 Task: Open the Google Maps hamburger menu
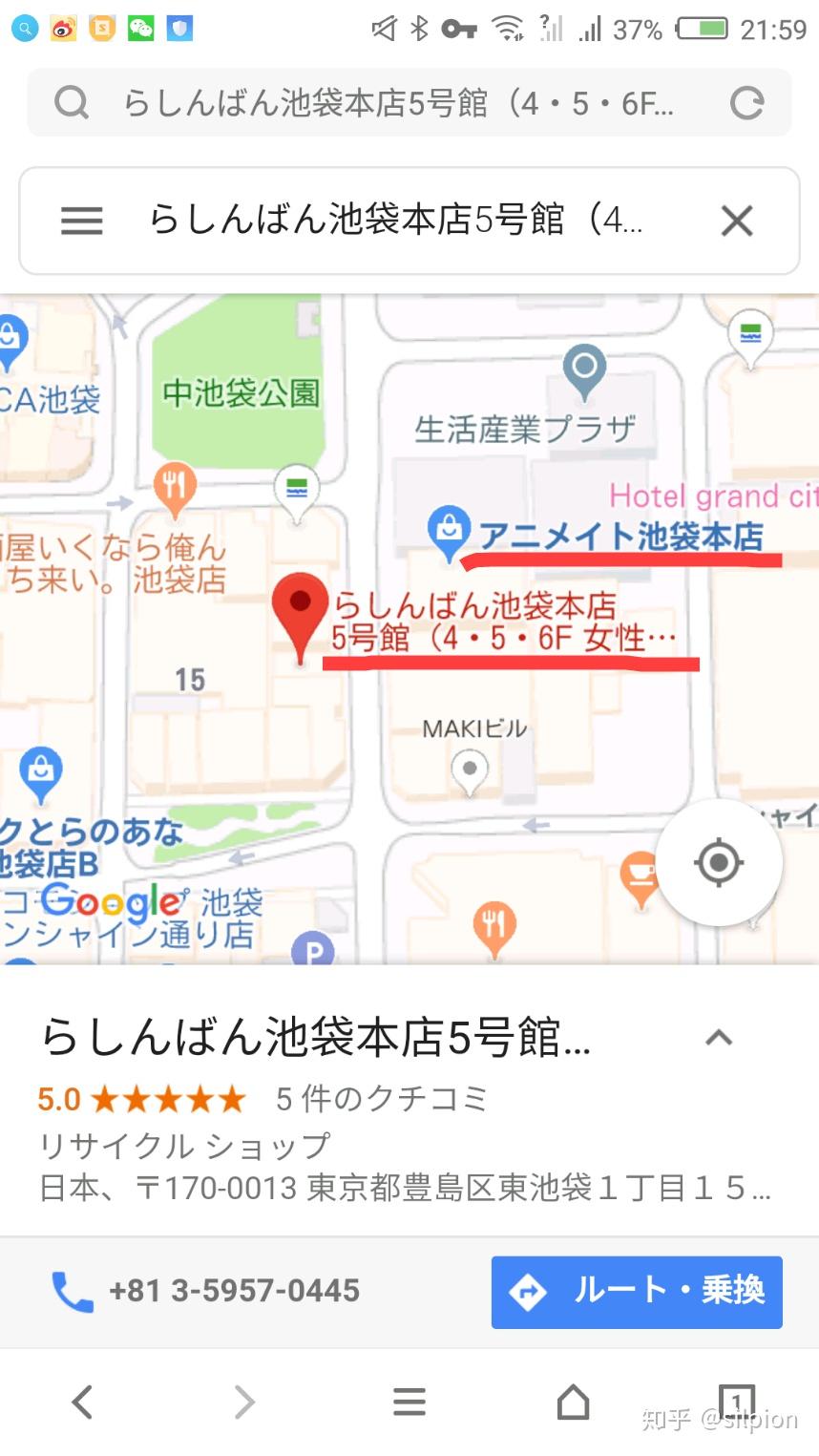coord(82,222)
